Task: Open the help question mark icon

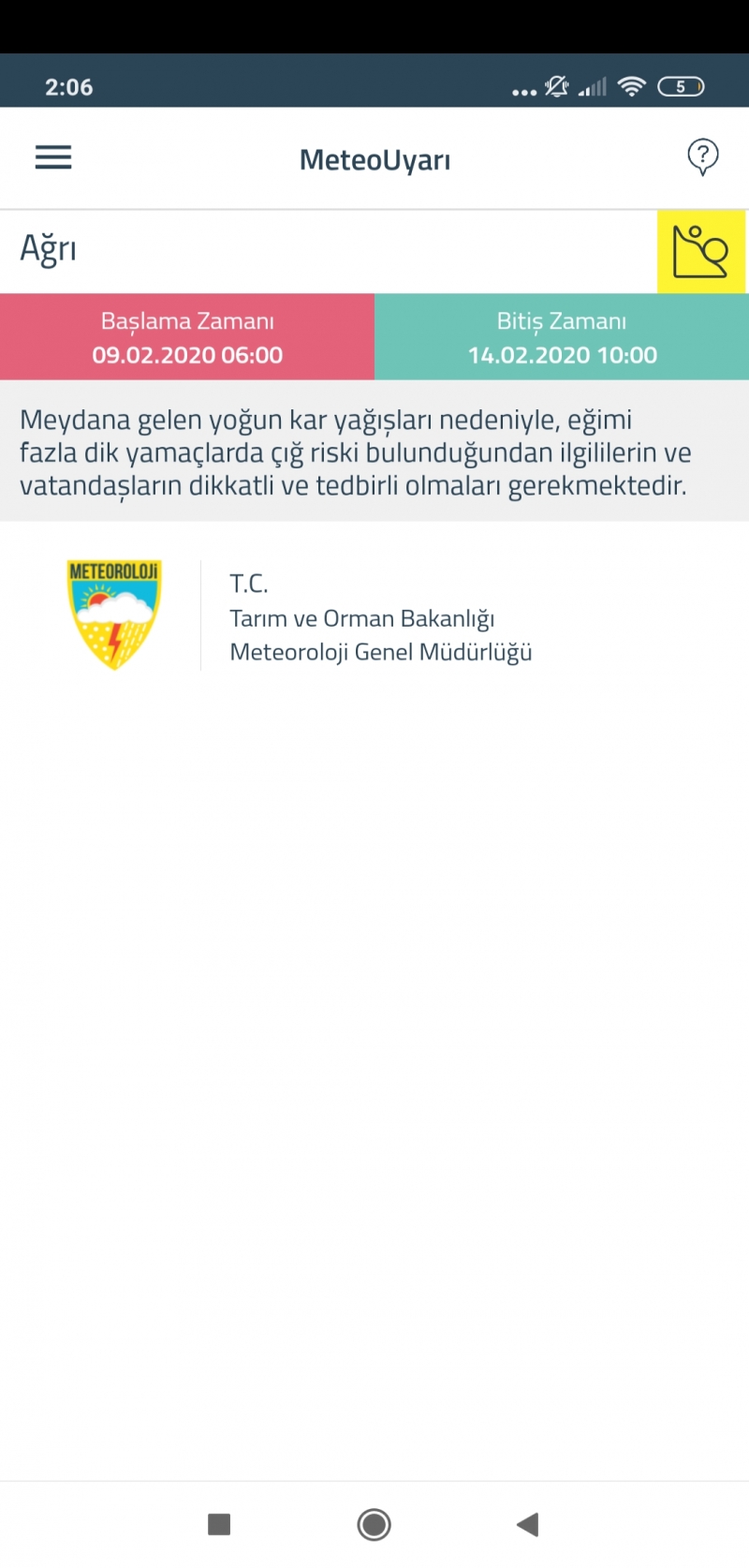Action: coord(702,156)
